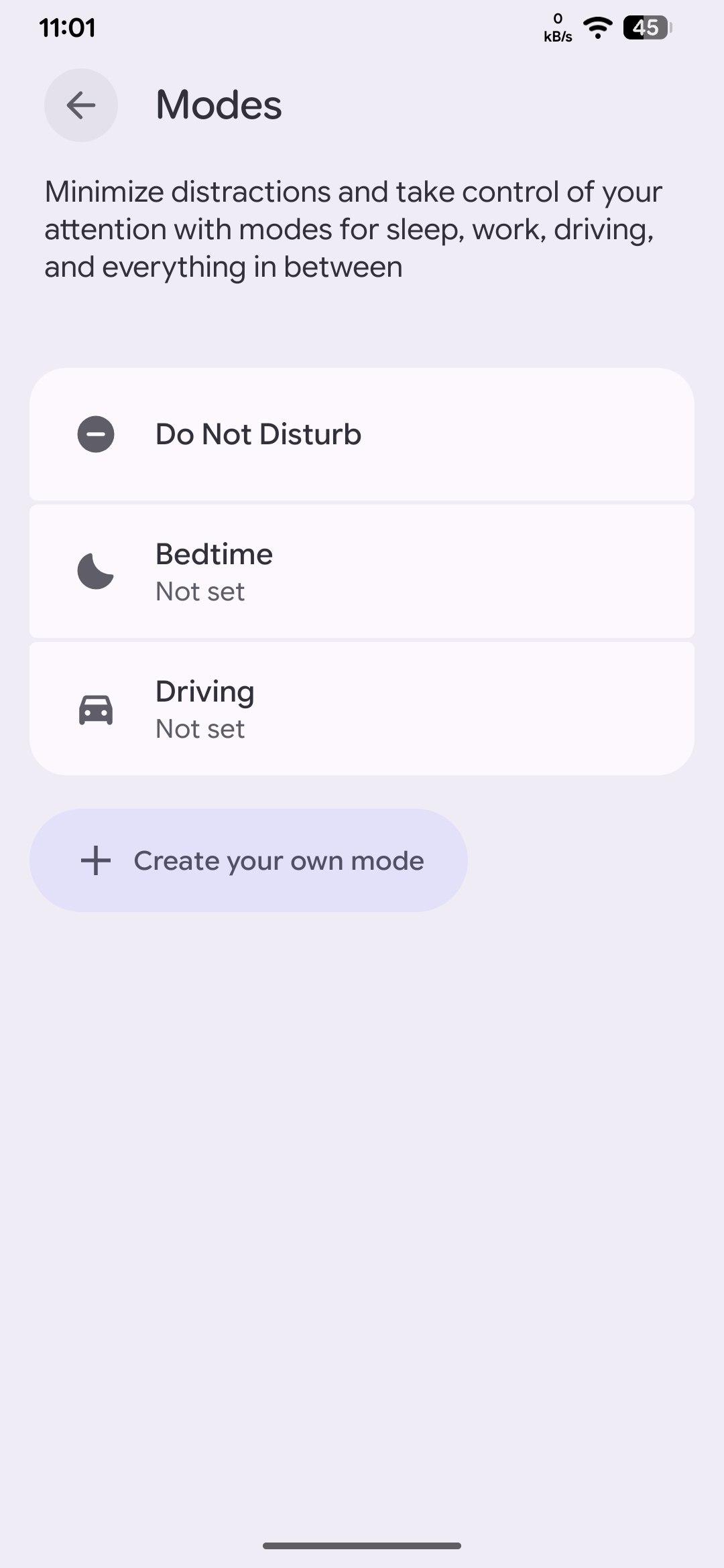The width and height of the screenshot is (724, 1568).
Task: Go back from the Modes screen
Action: [81, 105]
